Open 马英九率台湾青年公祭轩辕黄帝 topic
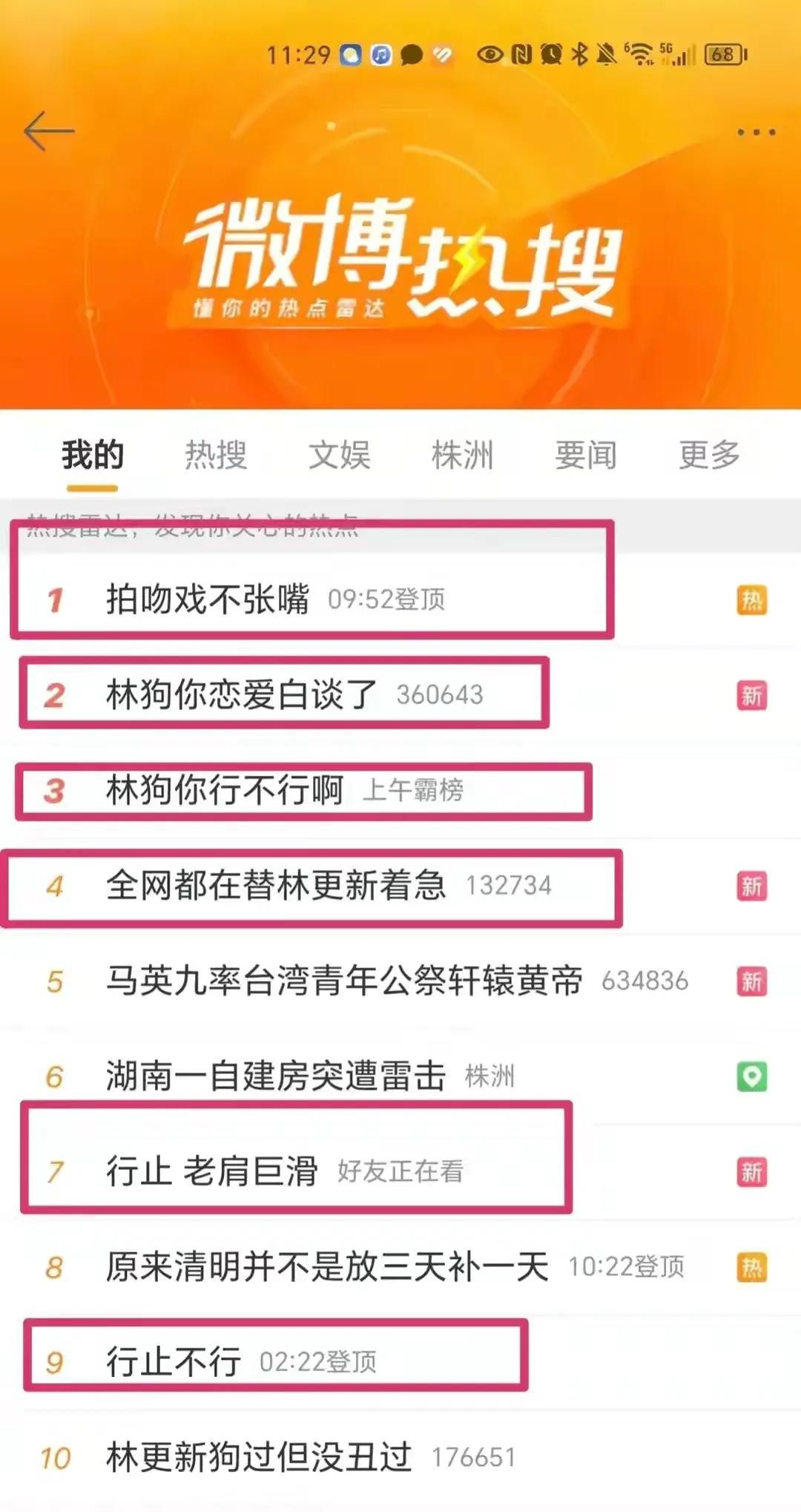The height and width of the screenshot is (1512, 801). click(x=344, y=981)
